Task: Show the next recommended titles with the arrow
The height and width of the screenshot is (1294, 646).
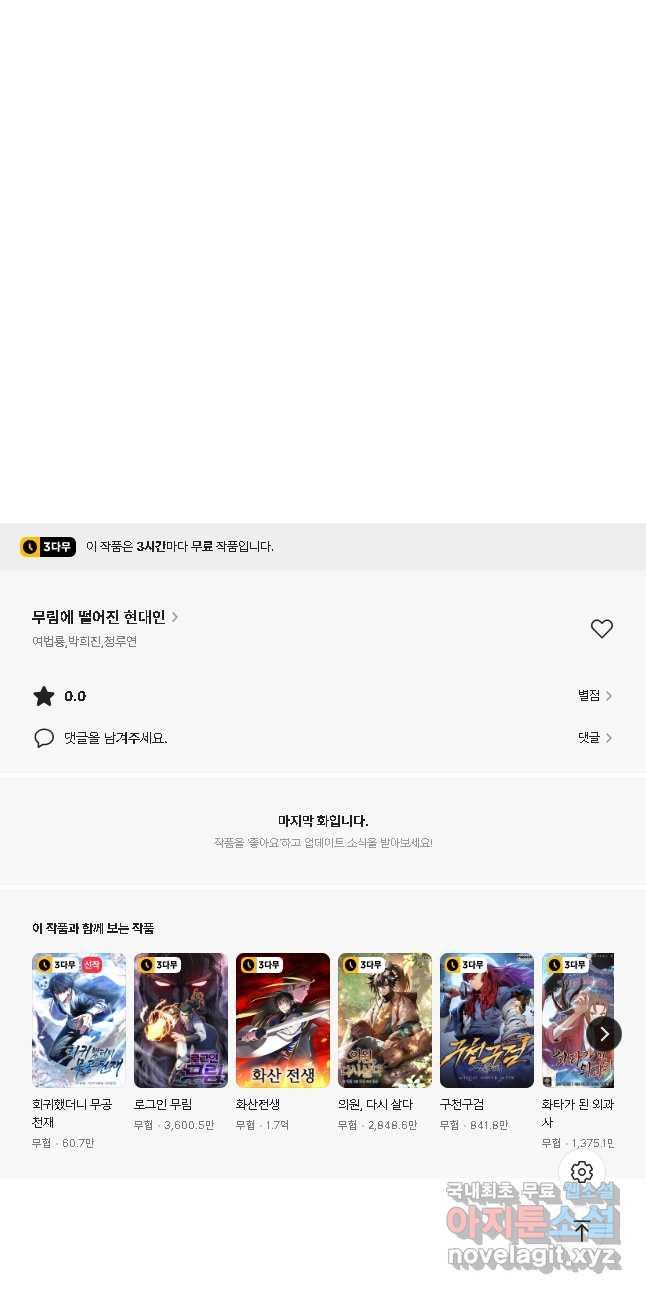Action: point(604,1034)
